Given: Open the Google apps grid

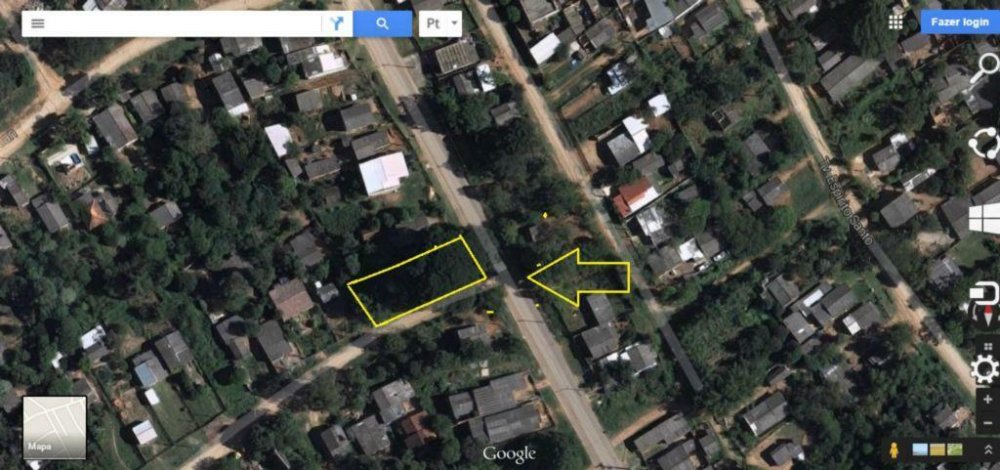Looking at the screenshot, I should tap(895, 21).
